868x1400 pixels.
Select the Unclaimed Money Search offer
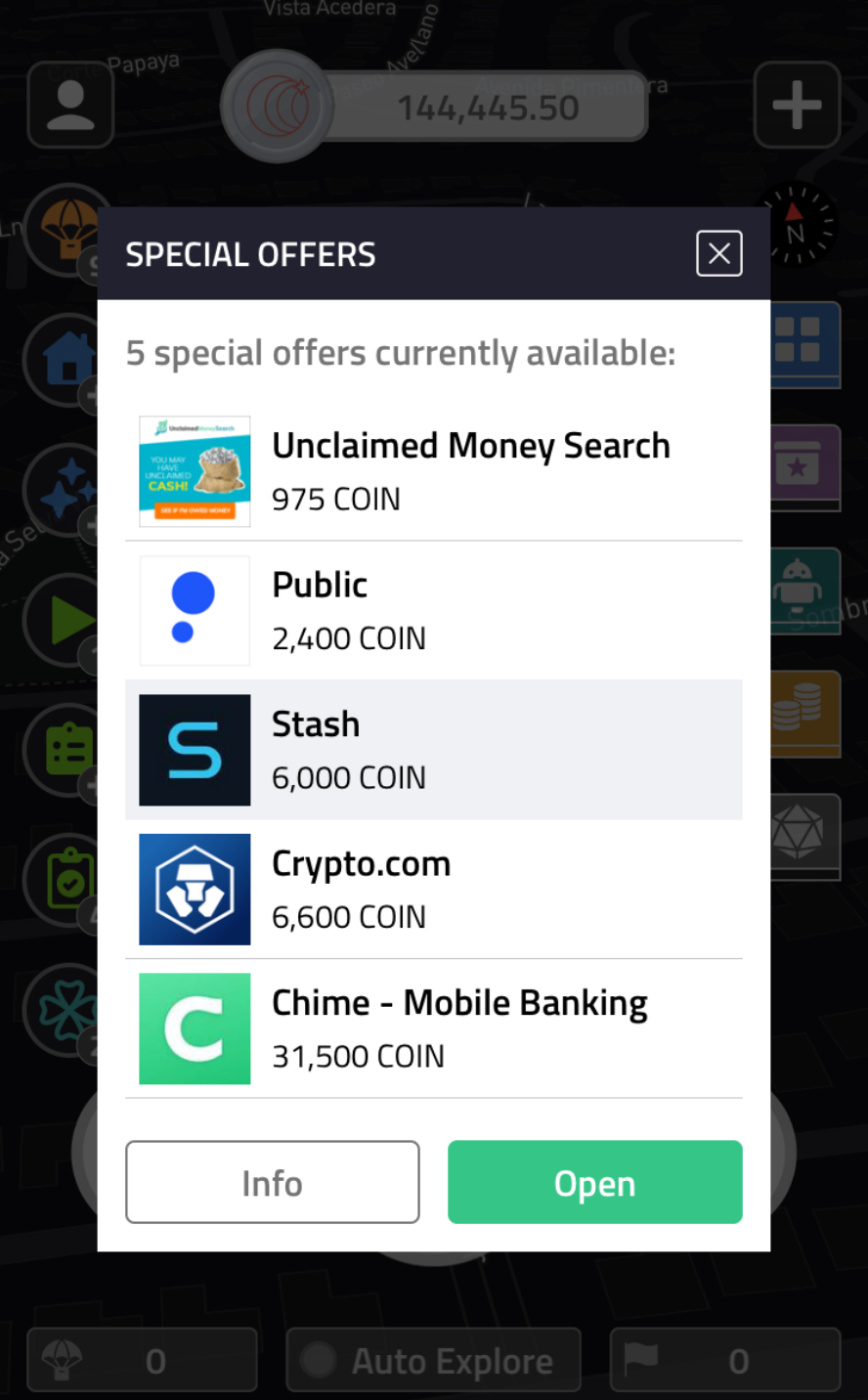tap(434, 471)
